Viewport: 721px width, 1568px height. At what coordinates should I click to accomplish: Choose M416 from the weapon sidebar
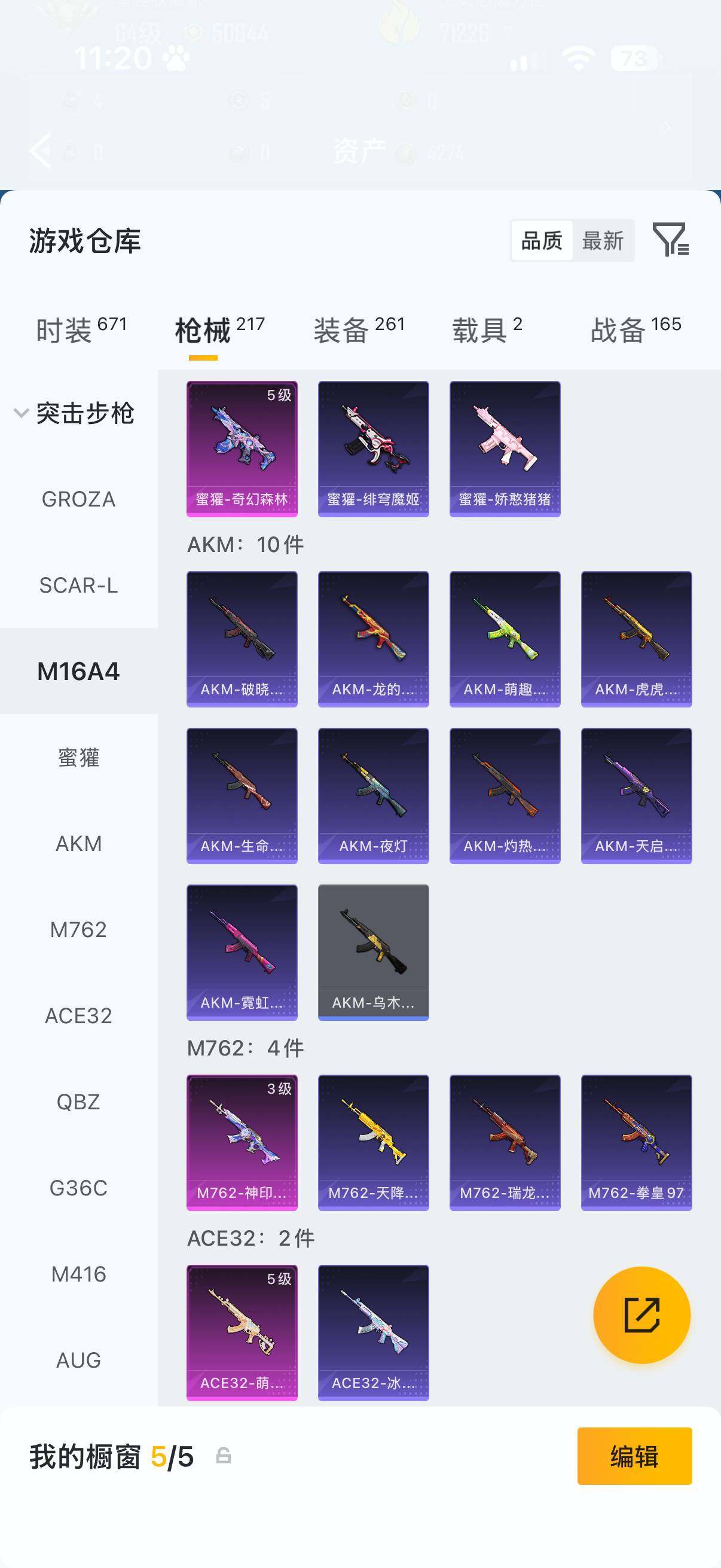(x=78, y=1273)
